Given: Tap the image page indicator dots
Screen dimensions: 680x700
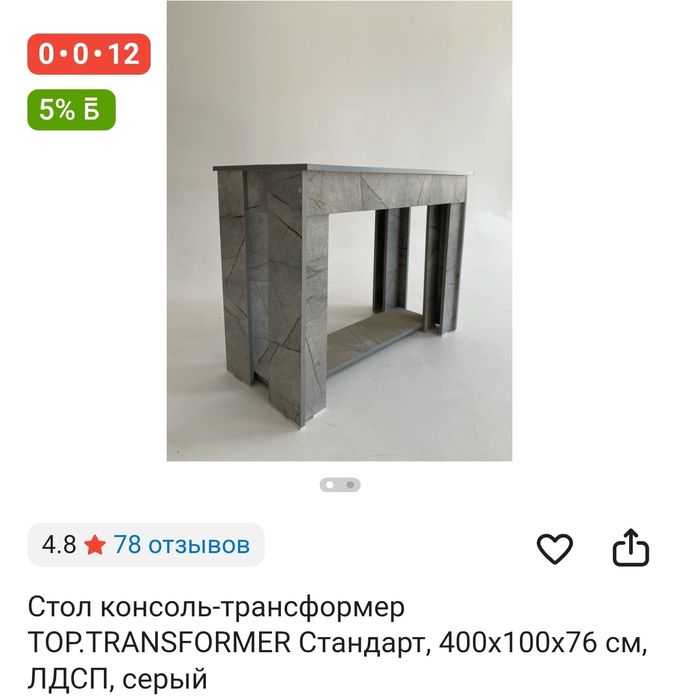Looking at the screenshot, I should pyautogui.click(x=340, y=485).
